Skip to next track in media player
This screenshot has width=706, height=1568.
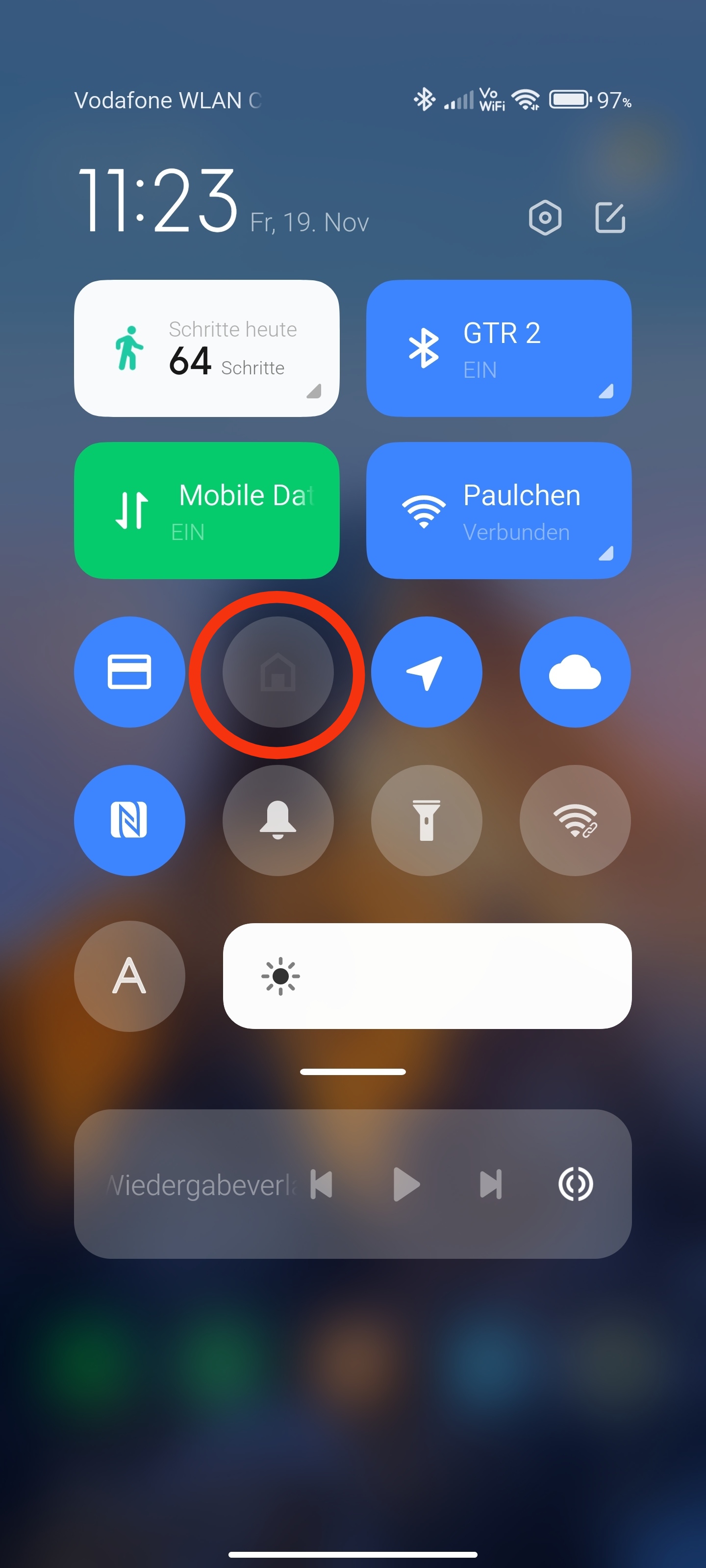pos(491,1184)
